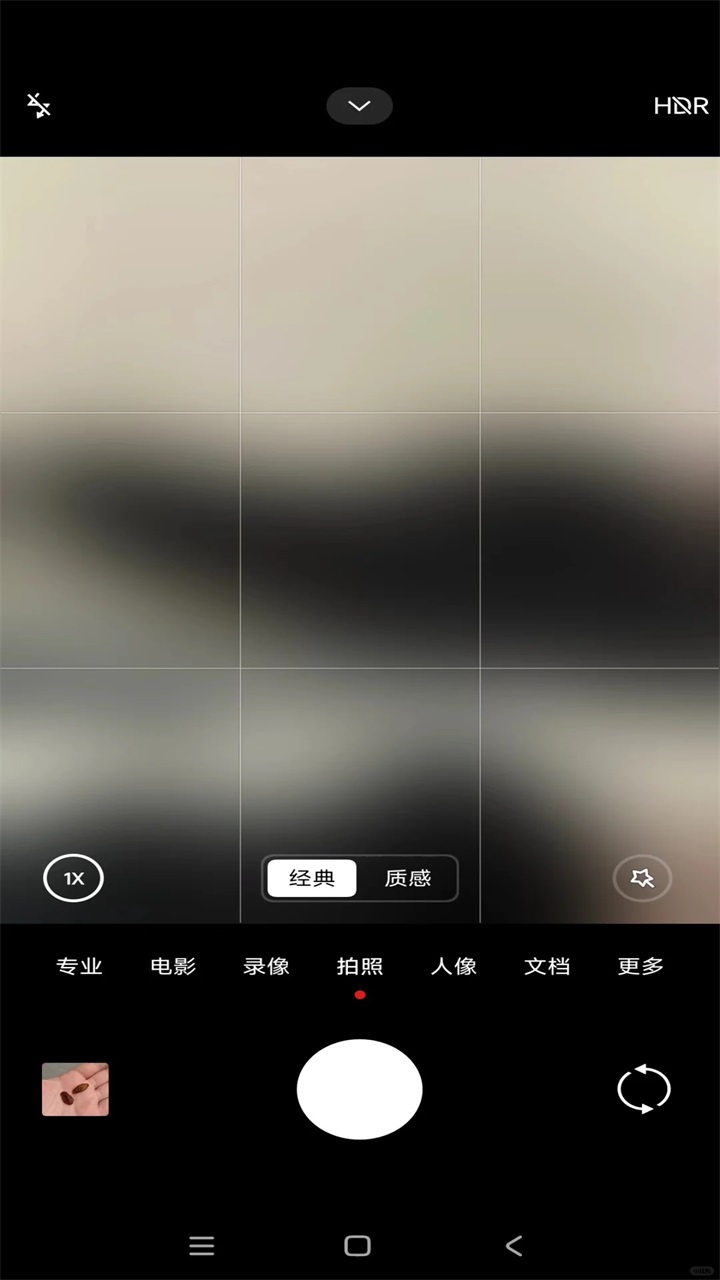This screenshot has width=720, height=1280.
Task: Switch to 电影 mode
Action: [x=173, y=966]
